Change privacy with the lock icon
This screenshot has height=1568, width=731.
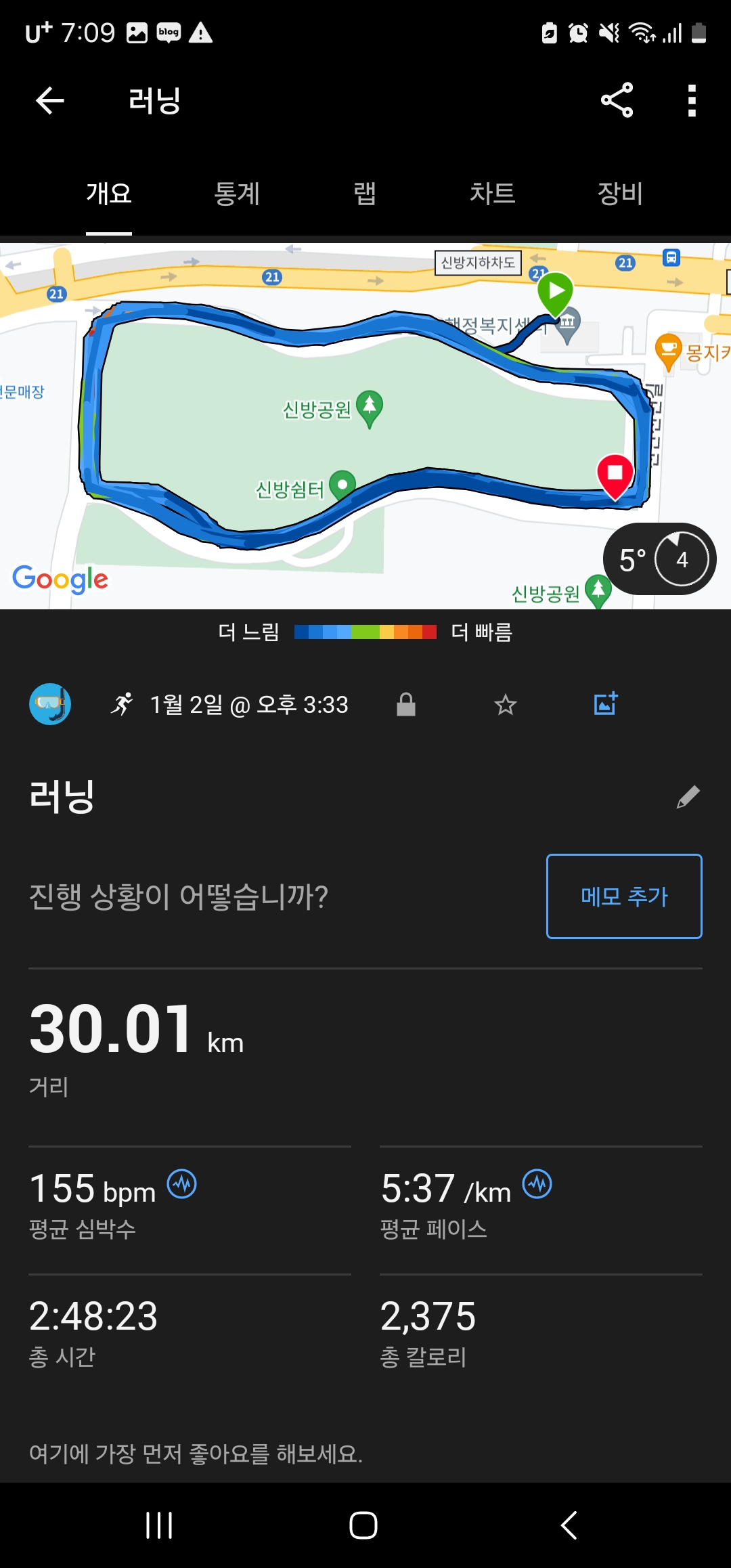click(406, 704)
